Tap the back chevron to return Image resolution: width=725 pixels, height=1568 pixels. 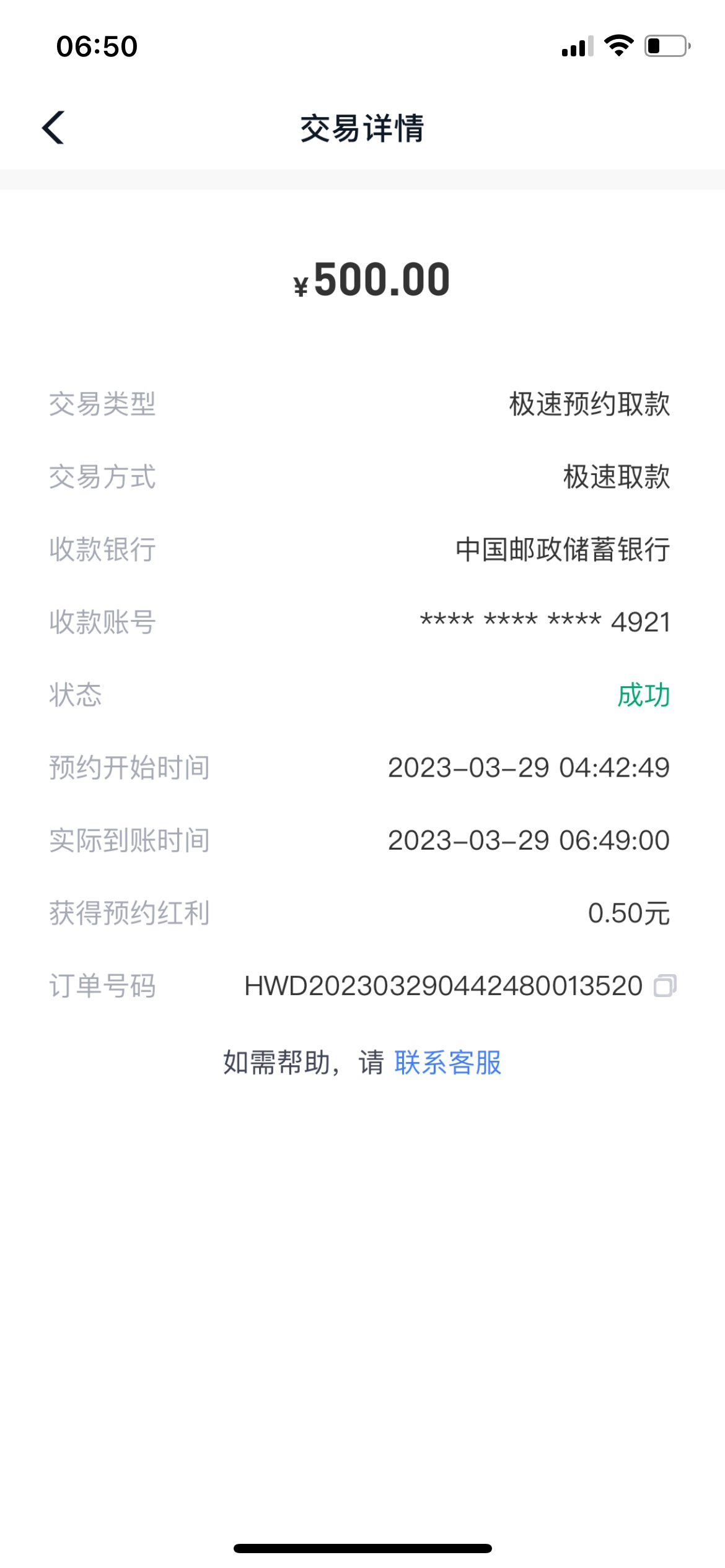52,126
